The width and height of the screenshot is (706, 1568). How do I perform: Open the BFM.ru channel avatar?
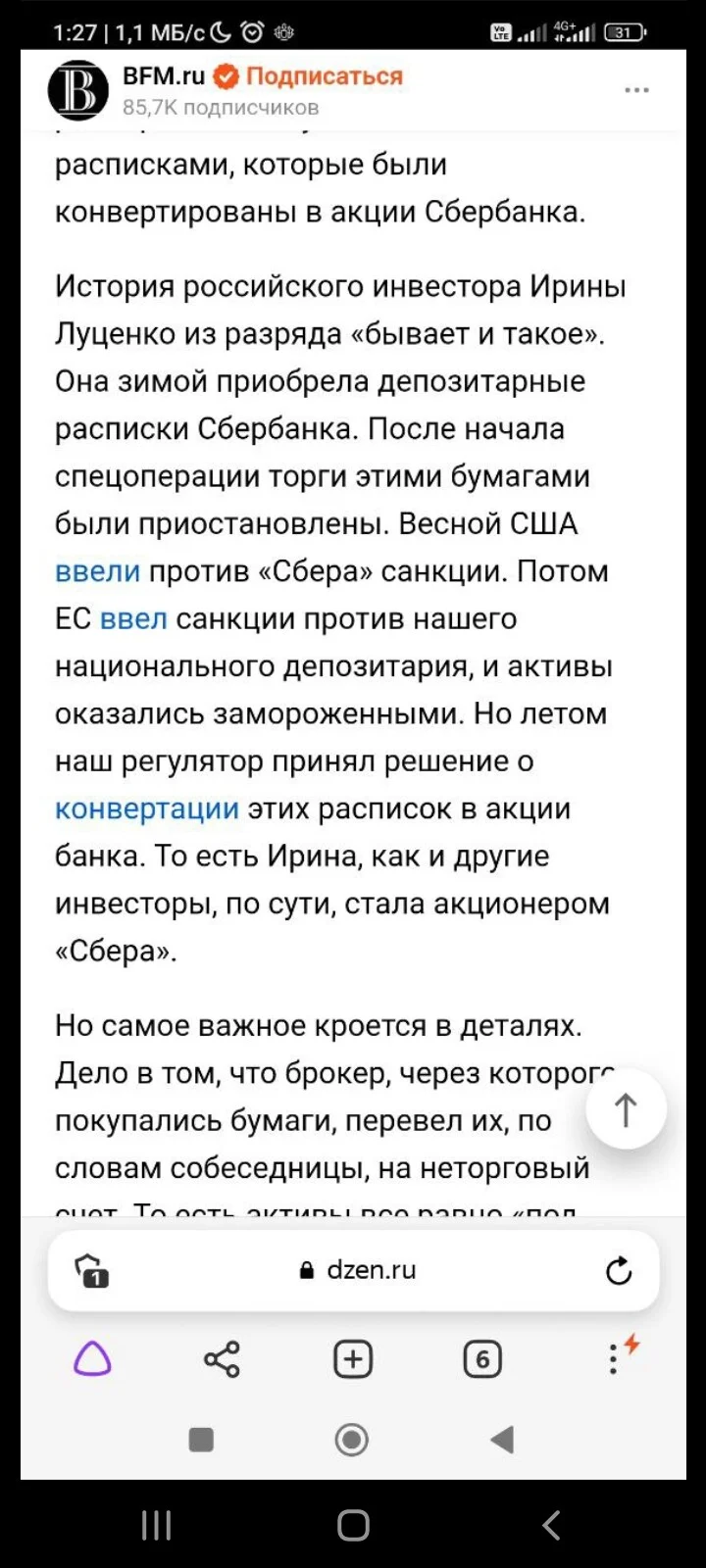[x=78, y=90]
